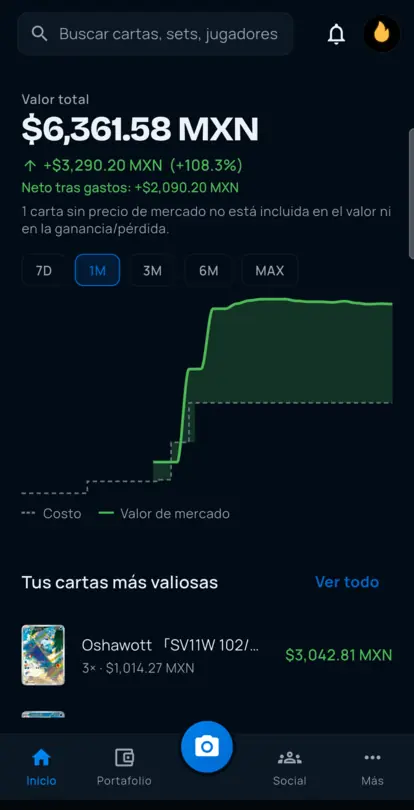Switch chart to 6M range
This screenshot has height=810, width=414.
pyautogui.click(x=208, y=270)
